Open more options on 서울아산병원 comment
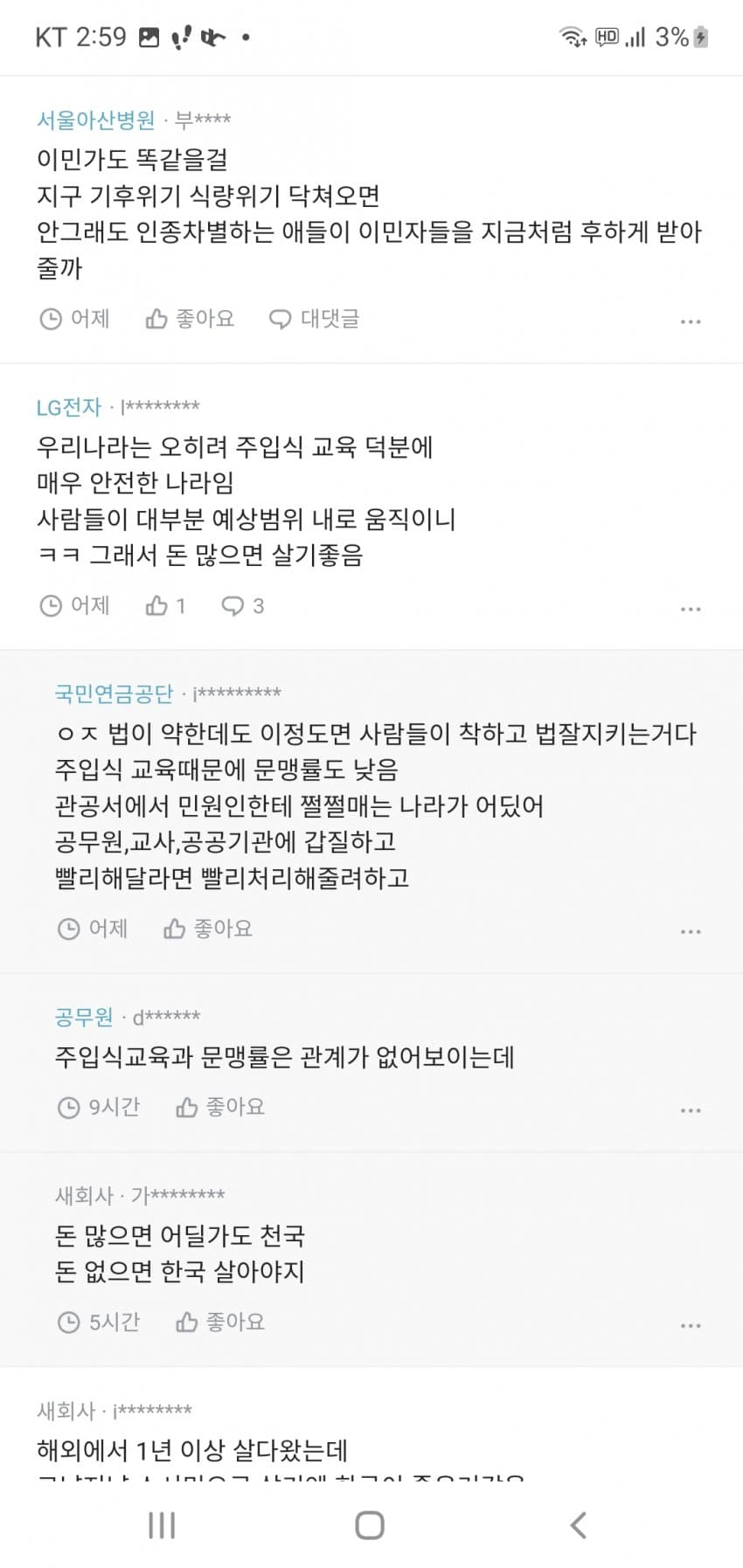The width and height of the screenshot is (743, 1568). click(x=691, y=321)
